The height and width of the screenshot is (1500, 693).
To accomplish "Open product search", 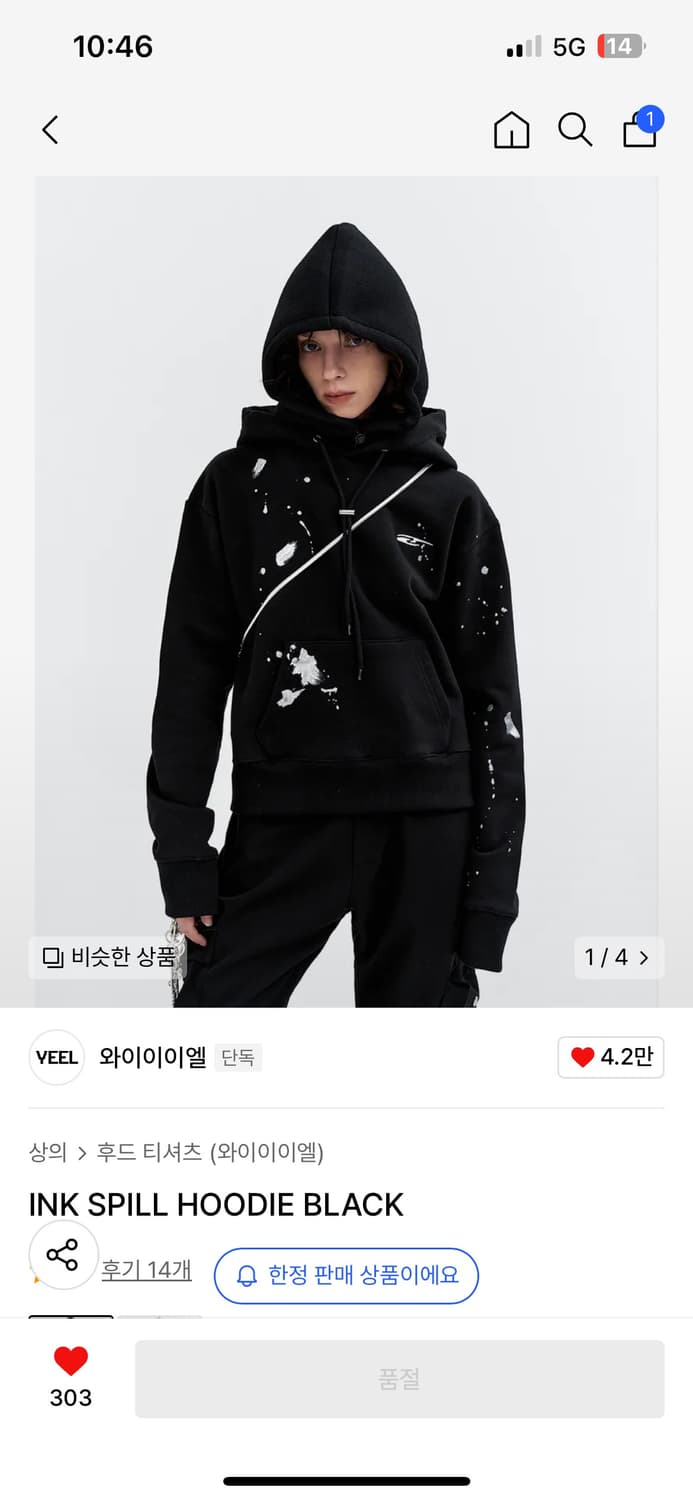I will (x=575, y=130).
